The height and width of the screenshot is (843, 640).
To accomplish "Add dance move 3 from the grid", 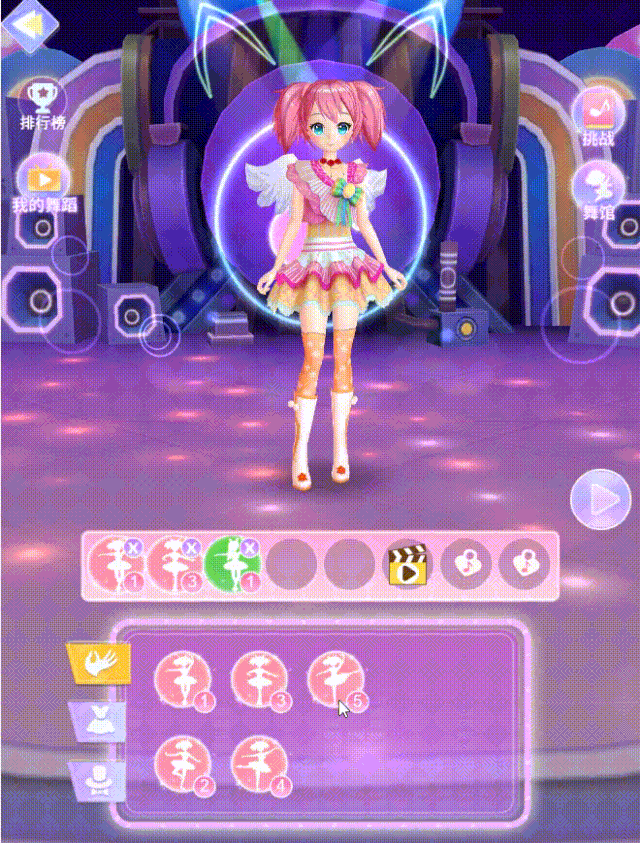I will [259, 681].
